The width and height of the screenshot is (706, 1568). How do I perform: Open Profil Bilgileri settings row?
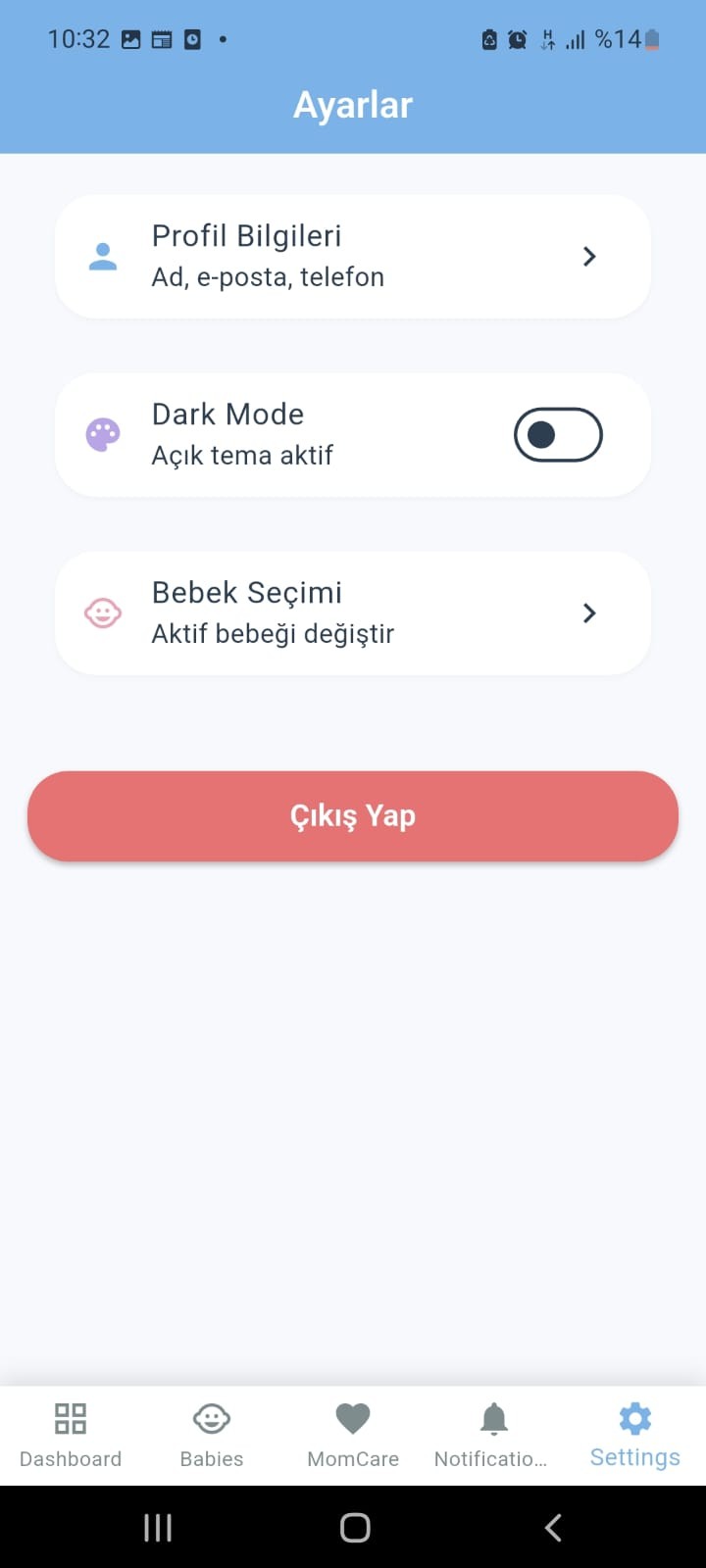pyautogui.click(x=353, y=257)
